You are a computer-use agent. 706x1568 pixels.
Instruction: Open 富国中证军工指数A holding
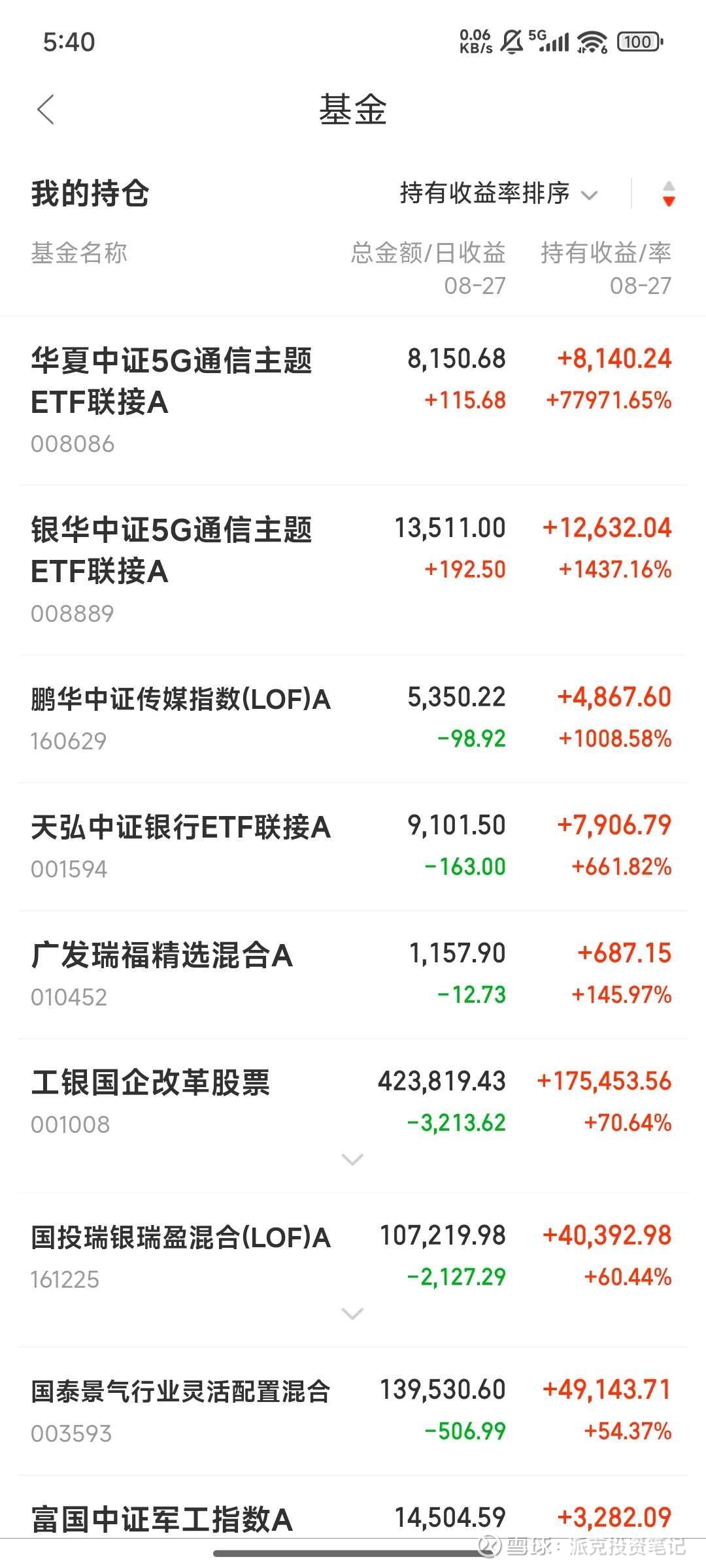coord(353,1517)
